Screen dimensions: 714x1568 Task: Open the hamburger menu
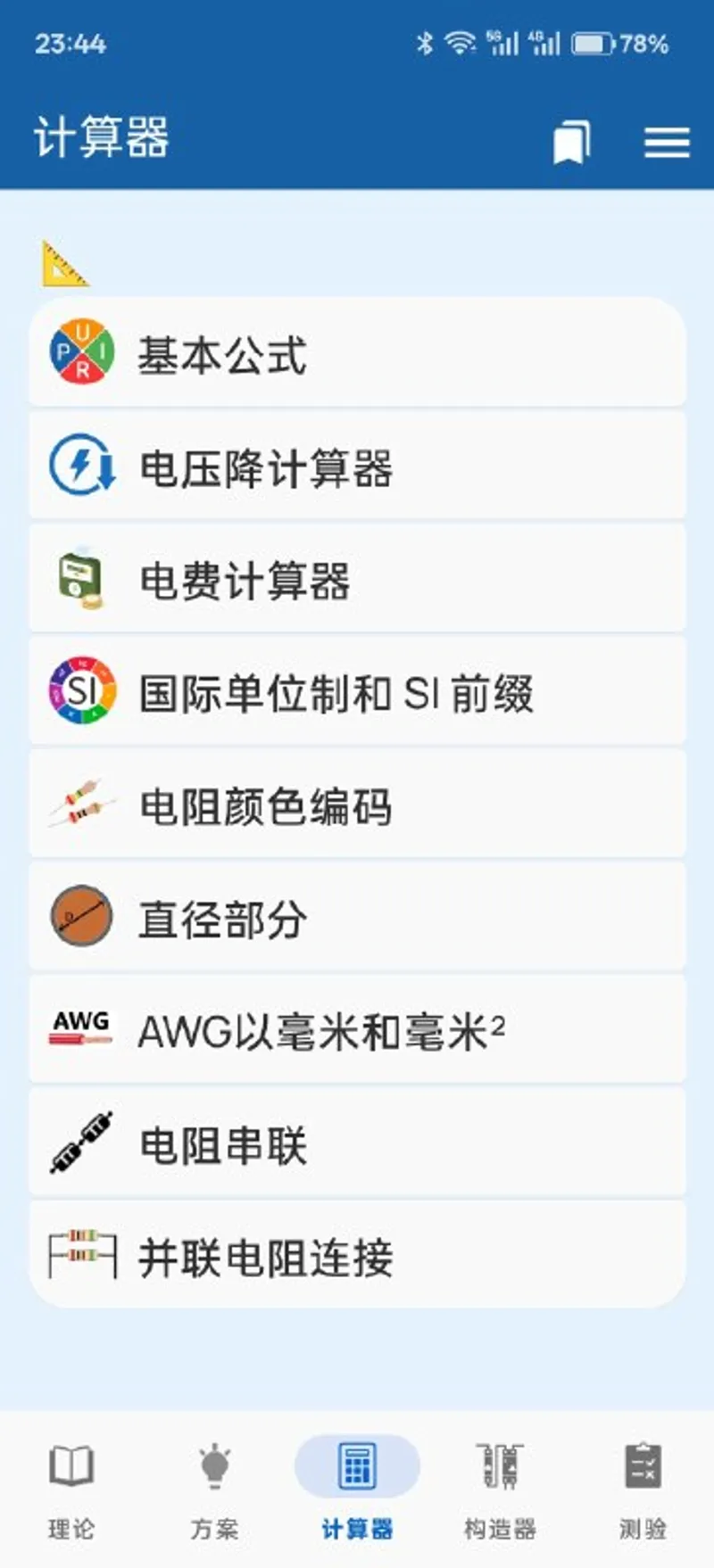click(x=667, y=143)
